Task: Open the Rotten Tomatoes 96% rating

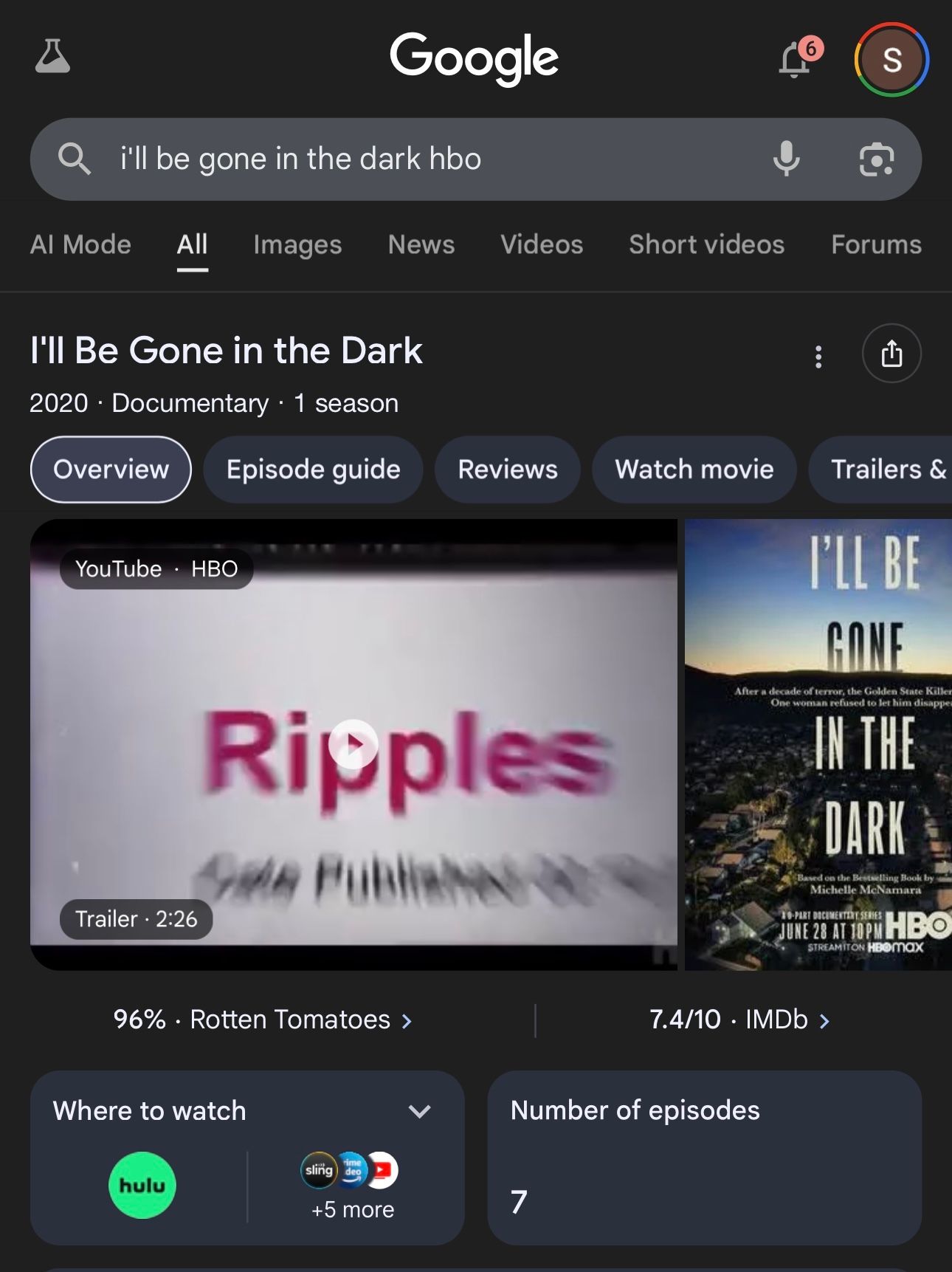Action: 263,1020
